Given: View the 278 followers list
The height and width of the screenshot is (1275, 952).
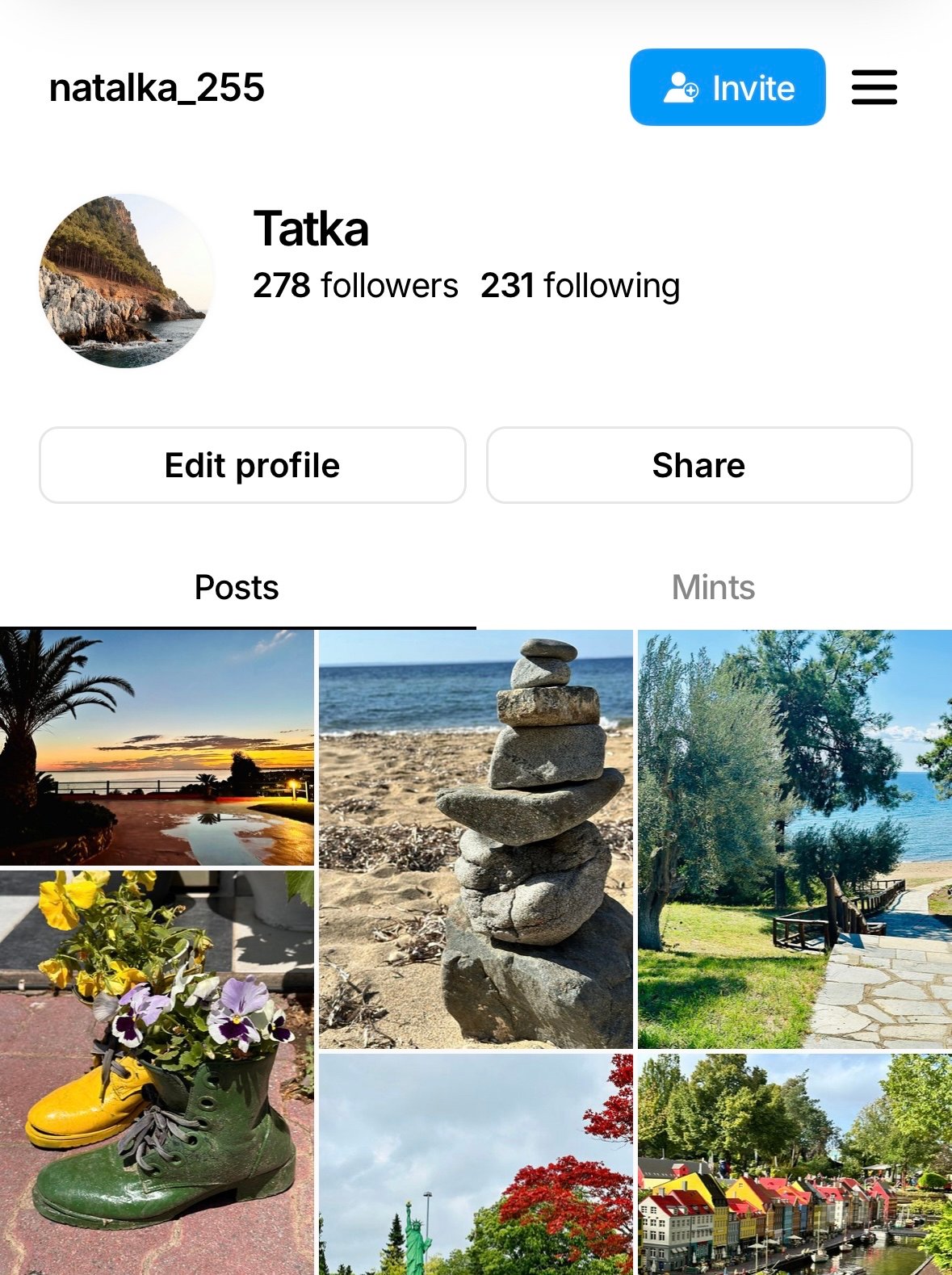Looking at the screenshot, I should pos(355,286).
